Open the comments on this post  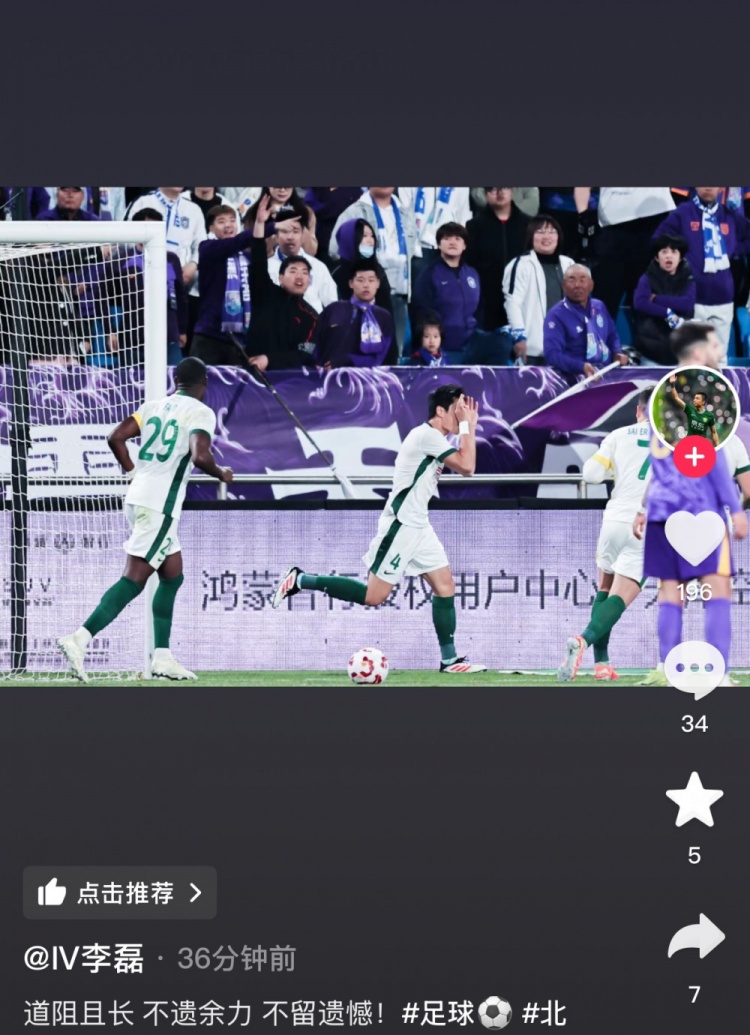(x=694, y=669)
